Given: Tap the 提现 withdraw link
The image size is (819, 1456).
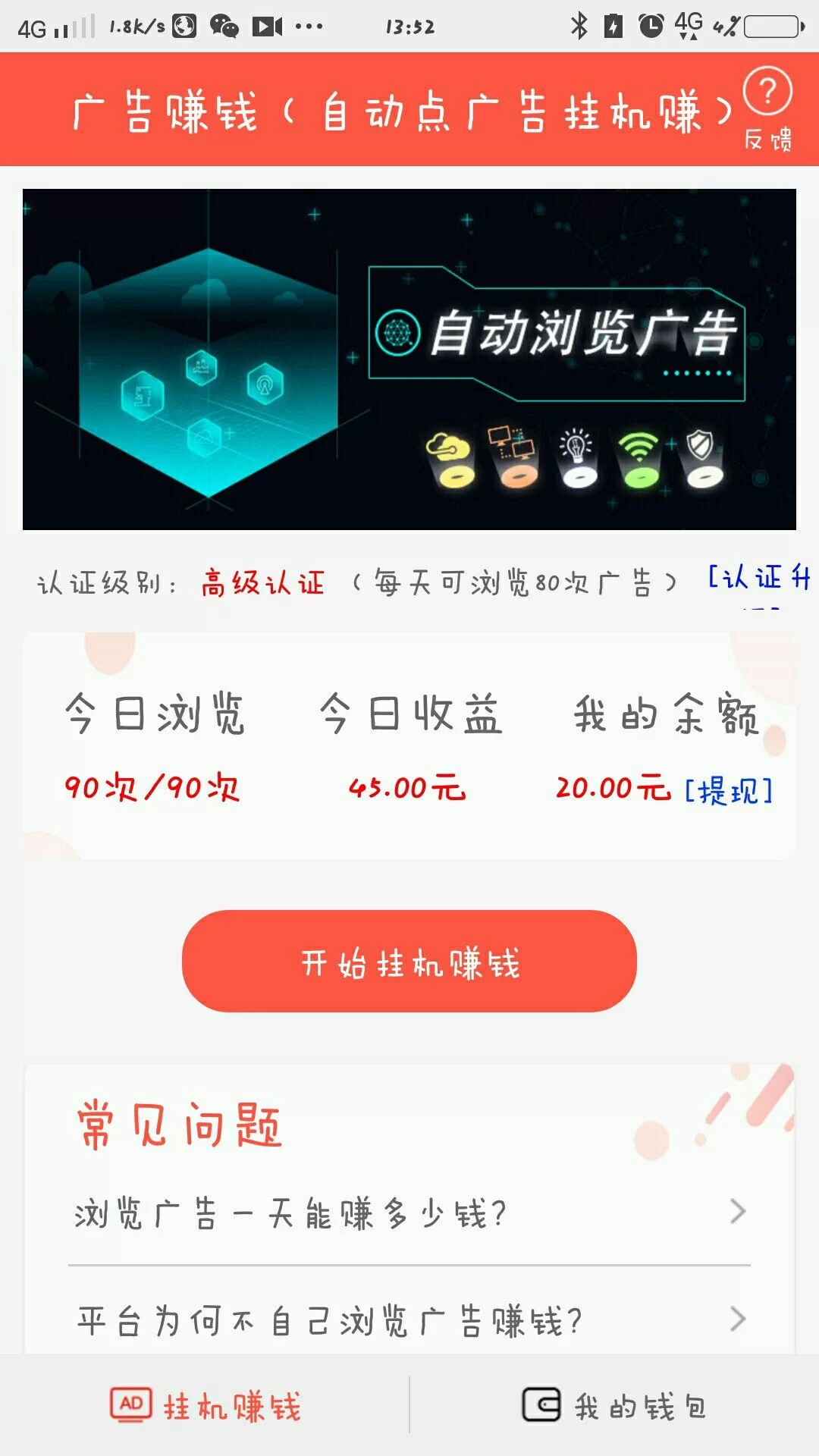Looking at the screenshot, I should 729,790.
